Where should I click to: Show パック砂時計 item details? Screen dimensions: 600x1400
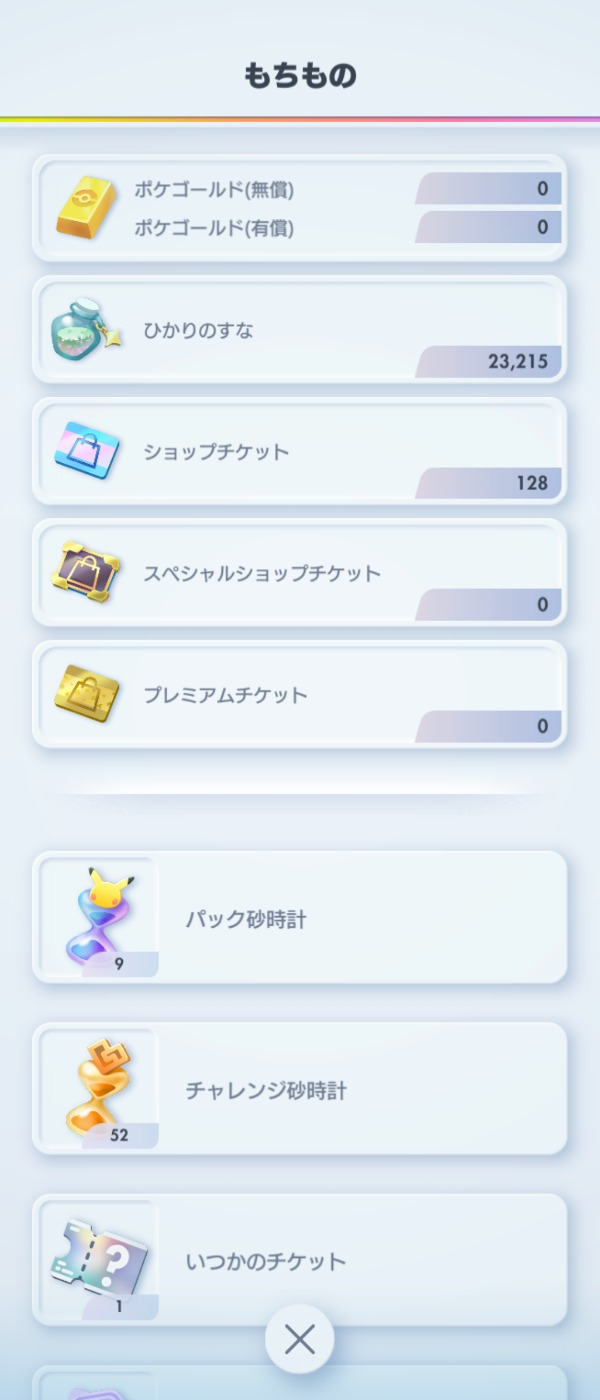299,918
